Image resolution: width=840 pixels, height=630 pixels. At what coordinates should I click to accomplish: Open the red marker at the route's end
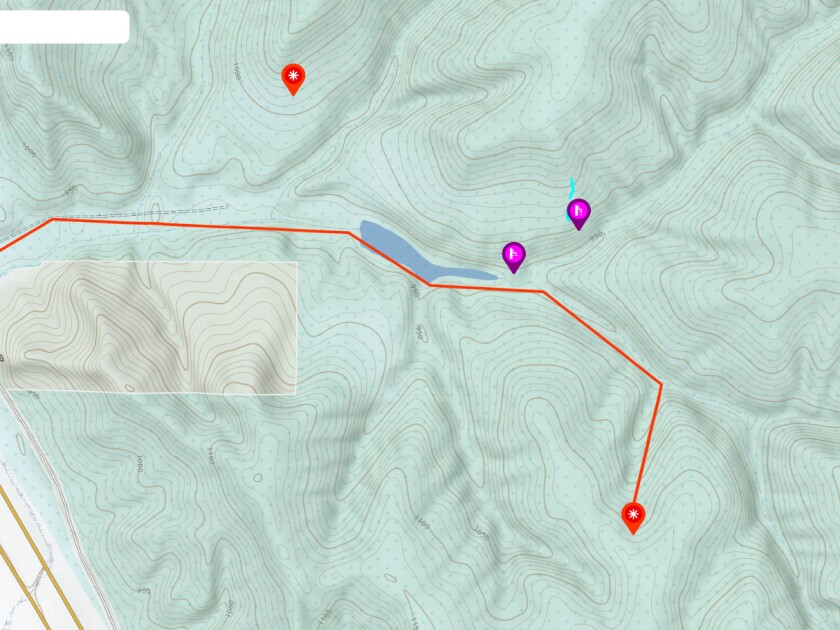click(x=632, y=516)
